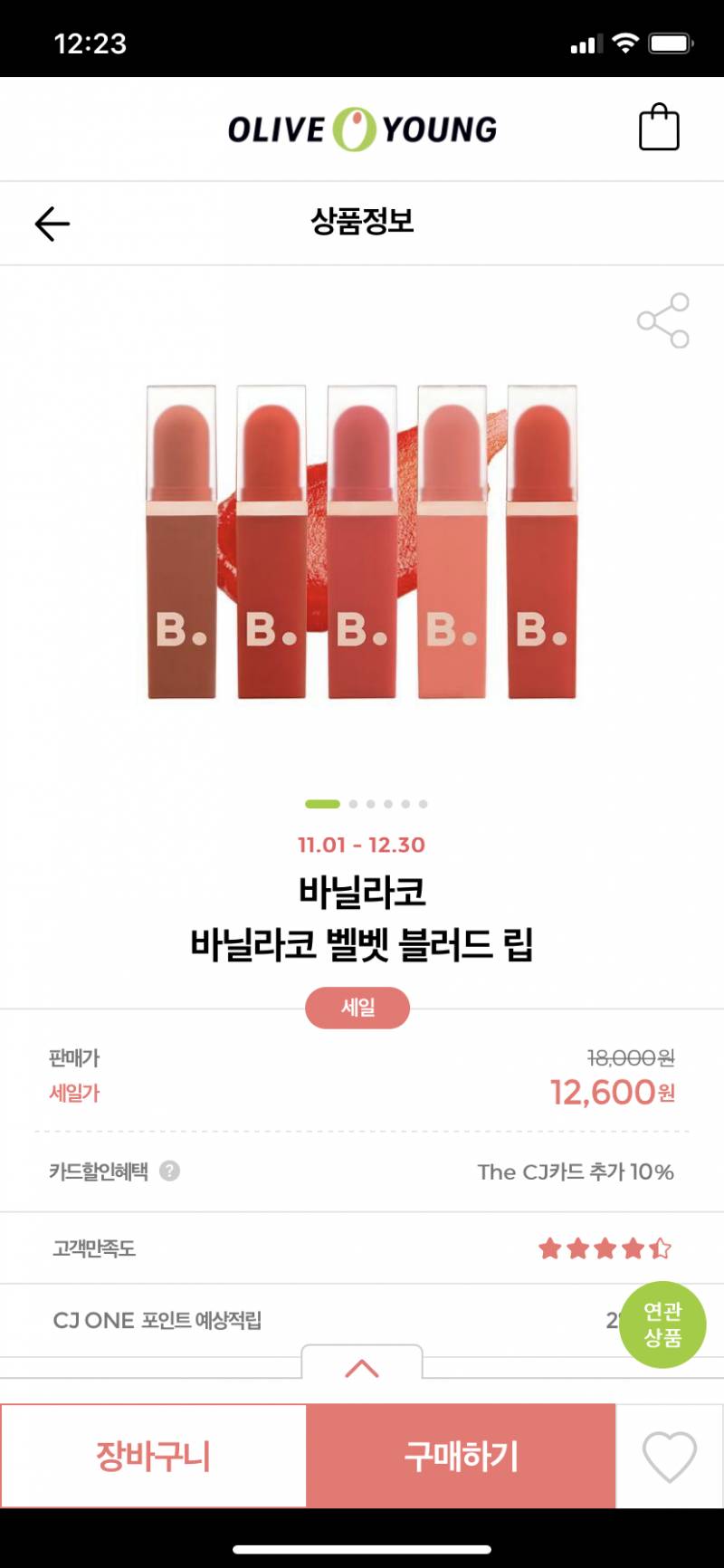Tap the Olive Young logo
Viewport: 724px width, 1568px height.
361,127
